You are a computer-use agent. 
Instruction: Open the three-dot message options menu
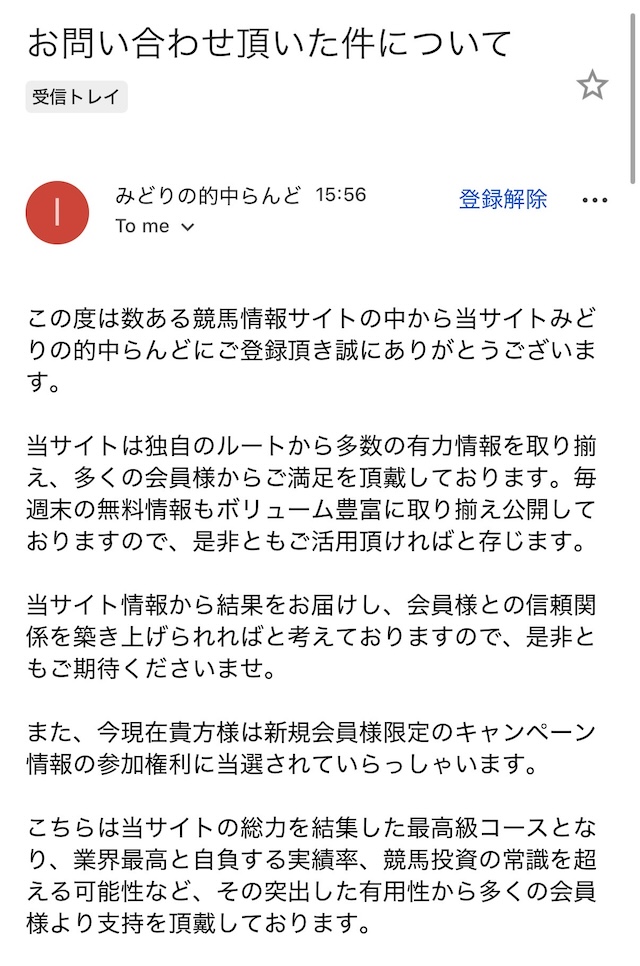pyautogui.click(x=594, y=200)
